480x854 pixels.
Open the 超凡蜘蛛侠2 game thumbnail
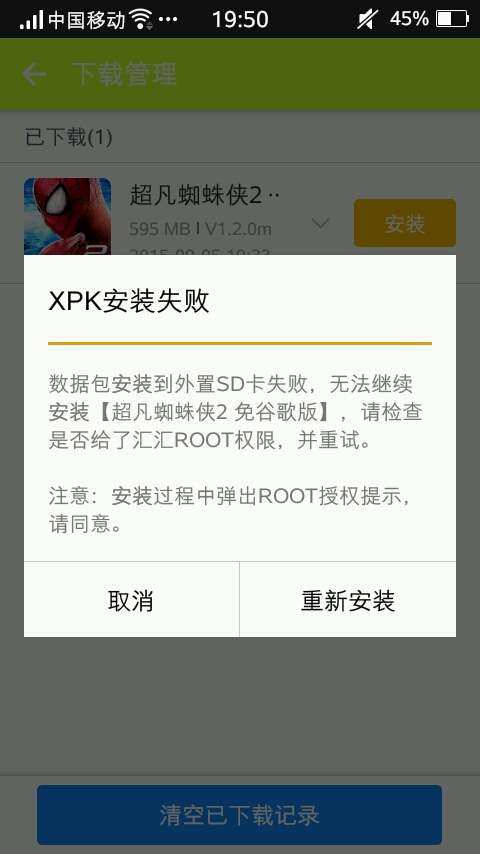coord(68,217)
